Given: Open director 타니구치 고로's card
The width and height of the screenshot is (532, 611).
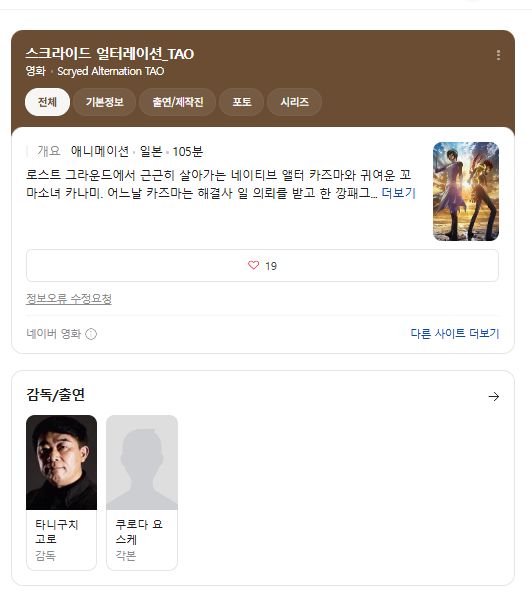Looking at the screenshot, I should (x=61, y=493).
